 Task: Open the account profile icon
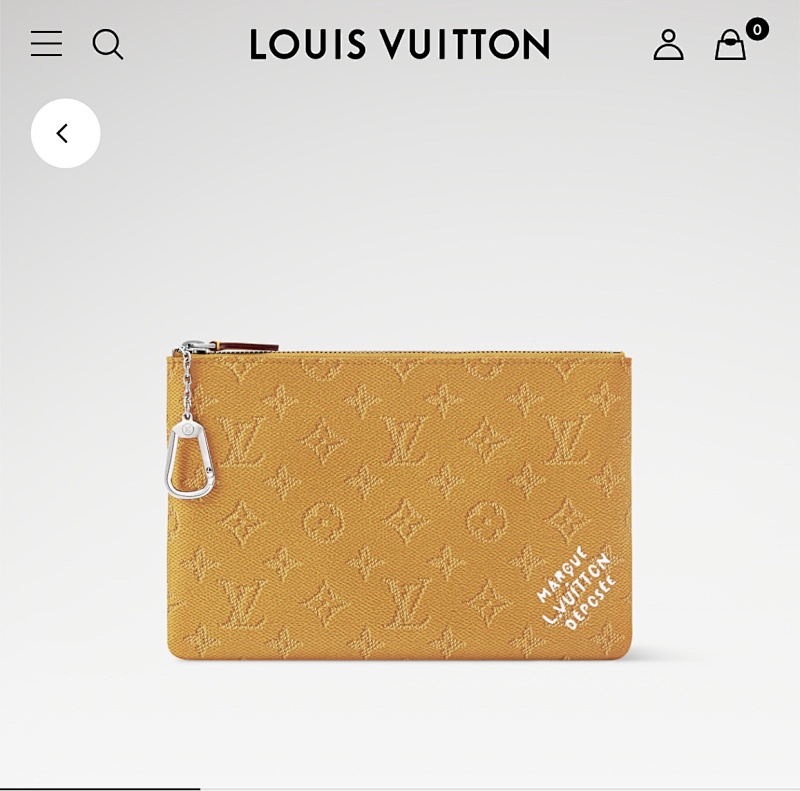coord(668,44)
